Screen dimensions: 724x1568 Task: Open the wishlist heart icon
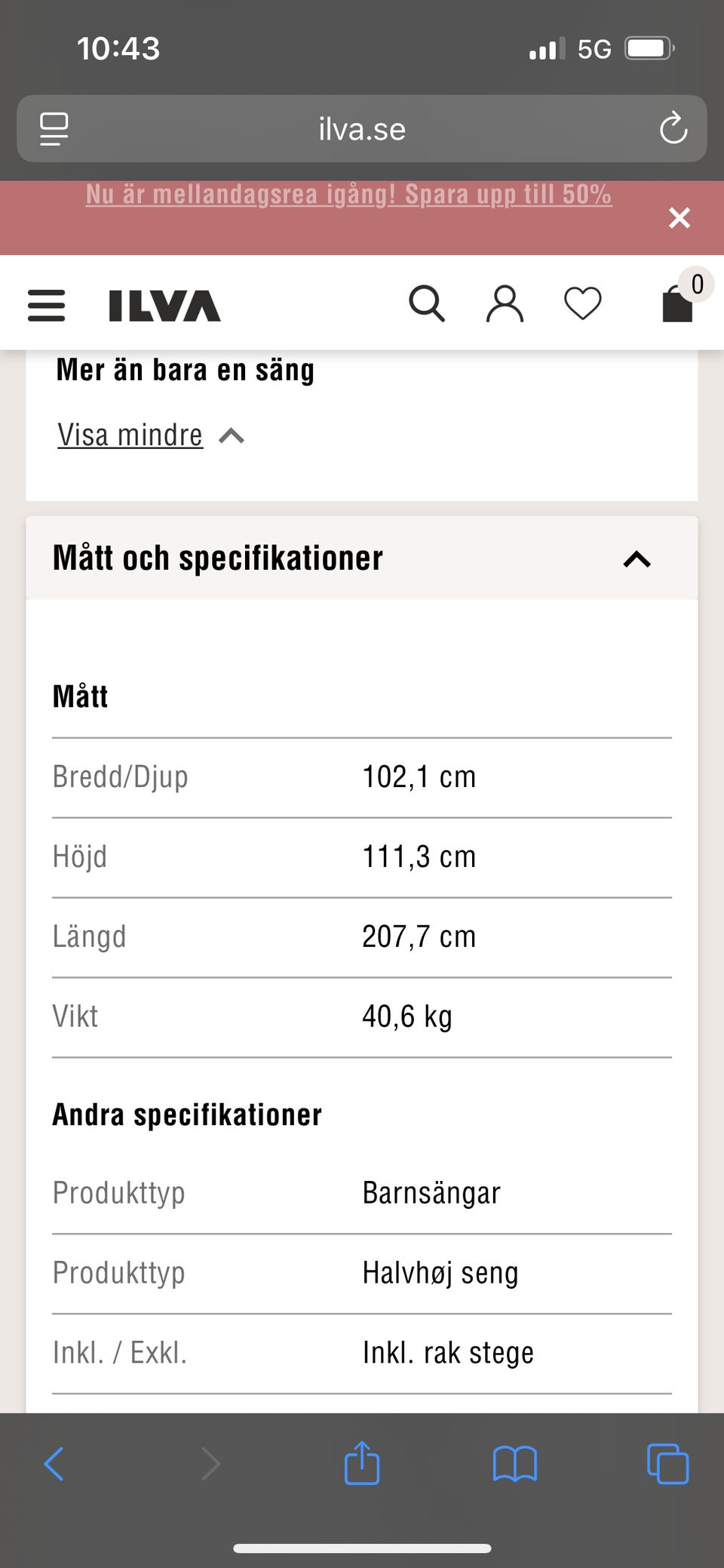[x=583, y=304]
